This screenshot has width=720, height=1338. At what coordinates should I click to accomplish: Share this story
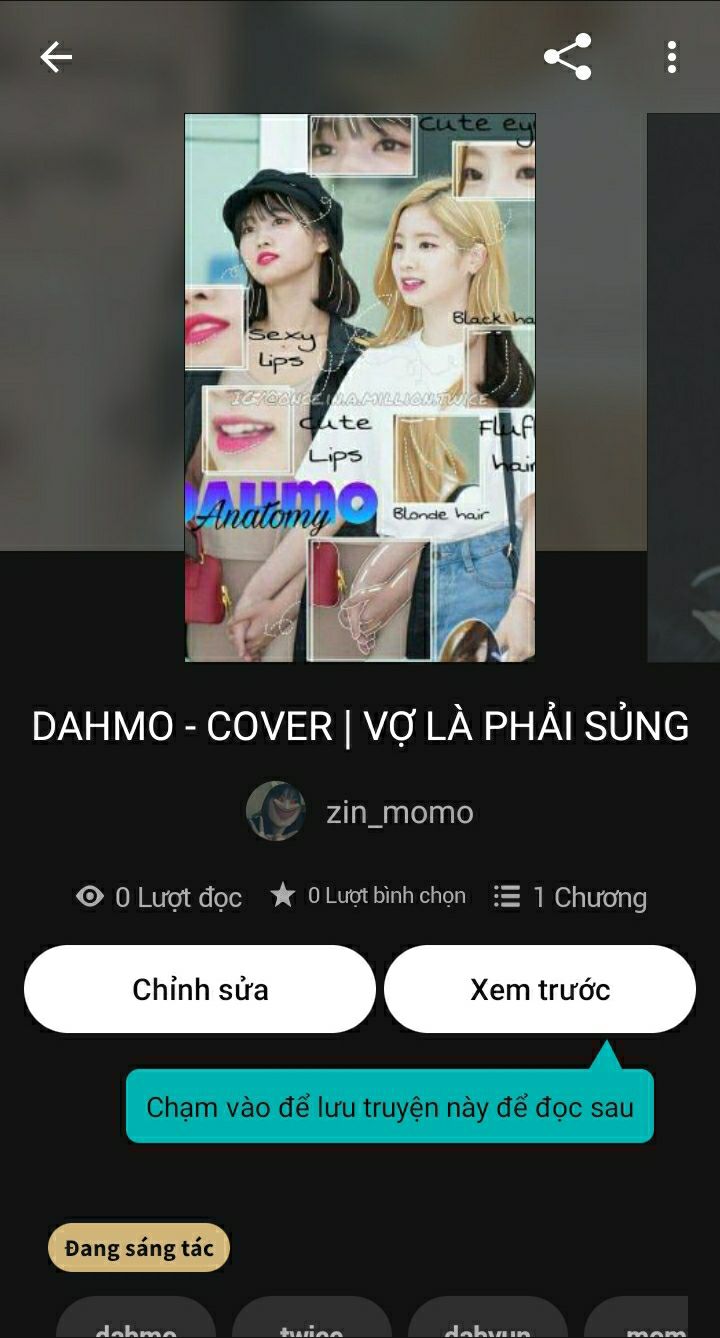(x=568, y=57)
